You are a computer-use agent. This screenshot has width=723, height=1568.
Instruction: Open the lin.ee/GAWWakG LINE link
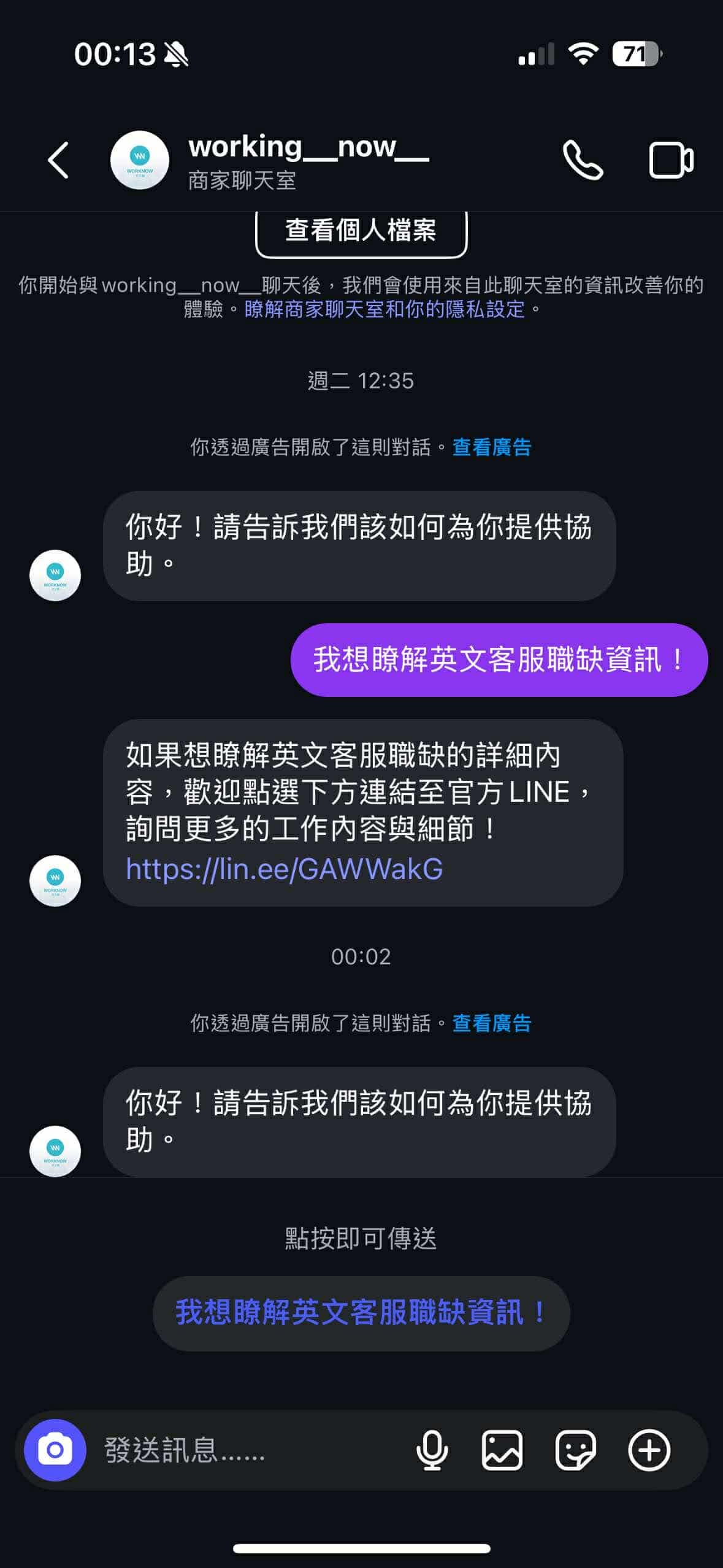tap(284, 869)
